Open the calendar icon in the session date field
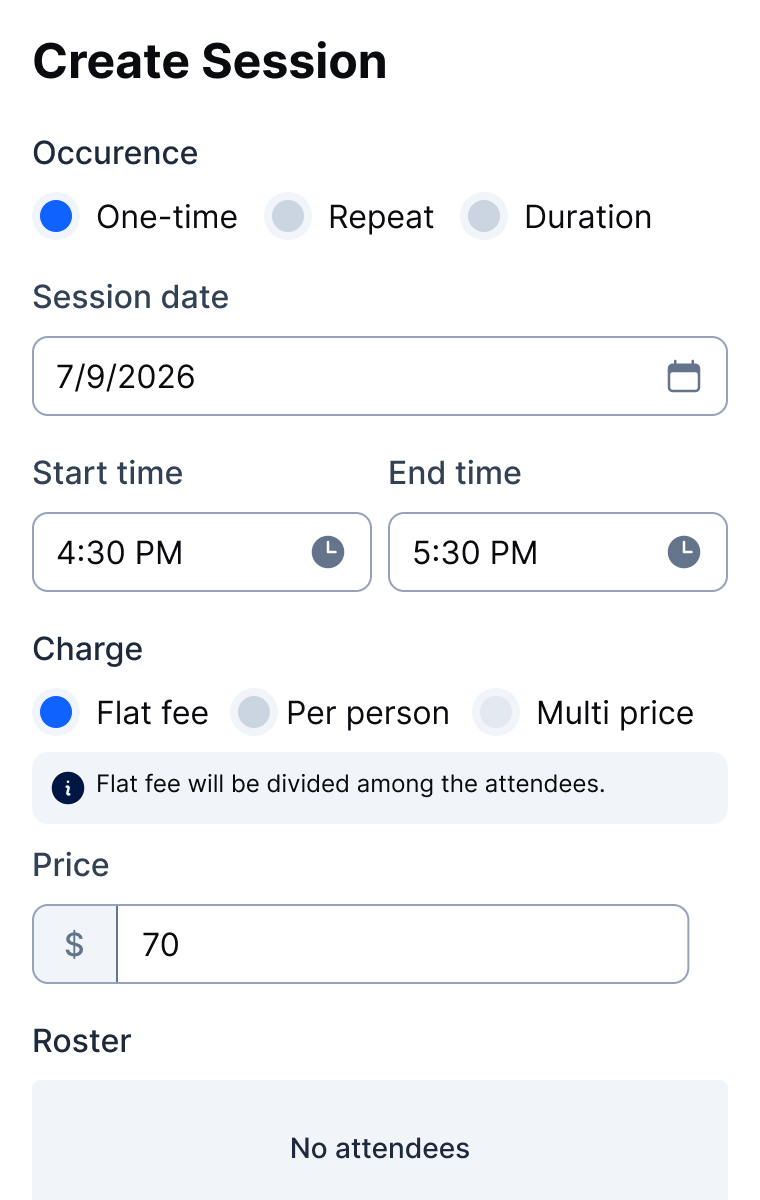This screenshot has height=1200, width=760. tap(686, 375)
